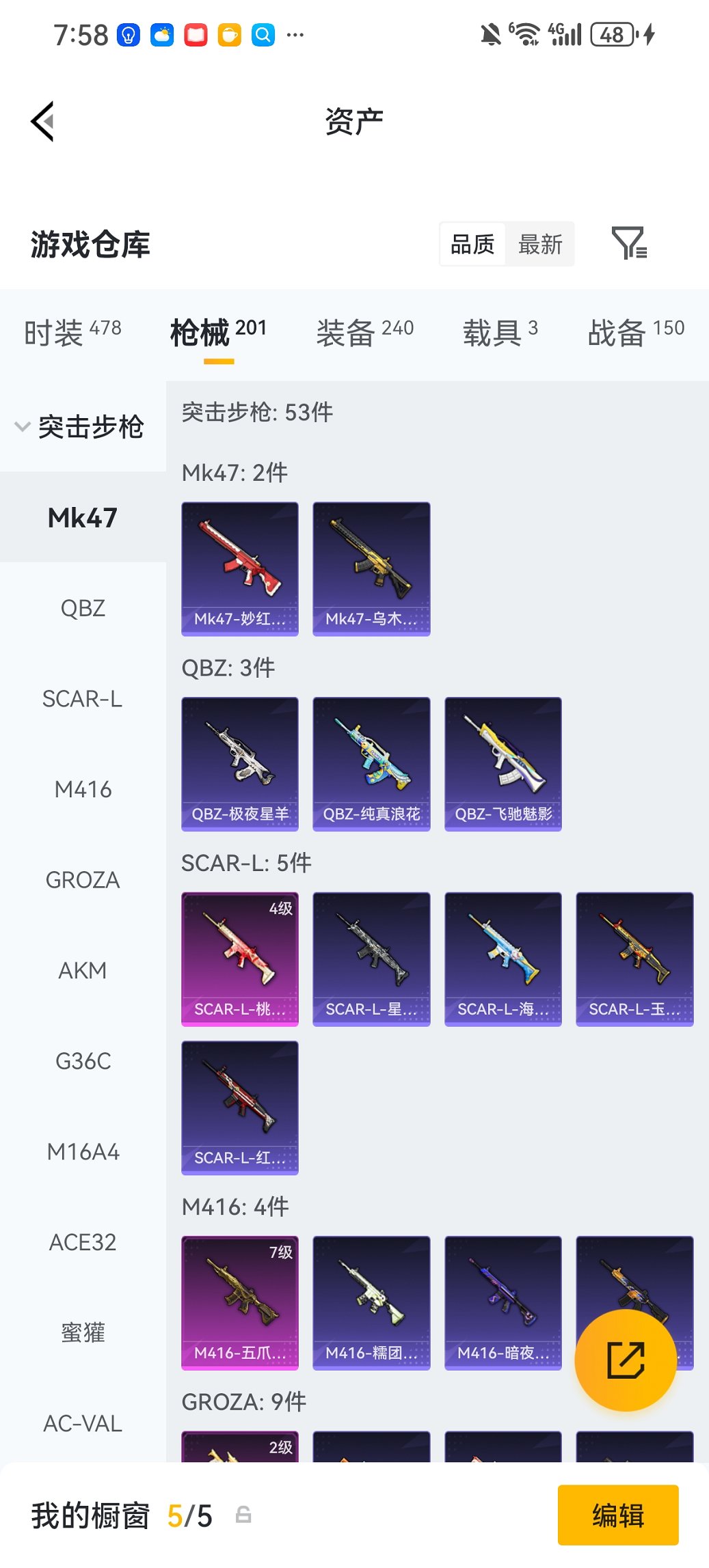Open the filter icon beside 最新
This screenshot has height=1568, width=709.
point(628,243)
